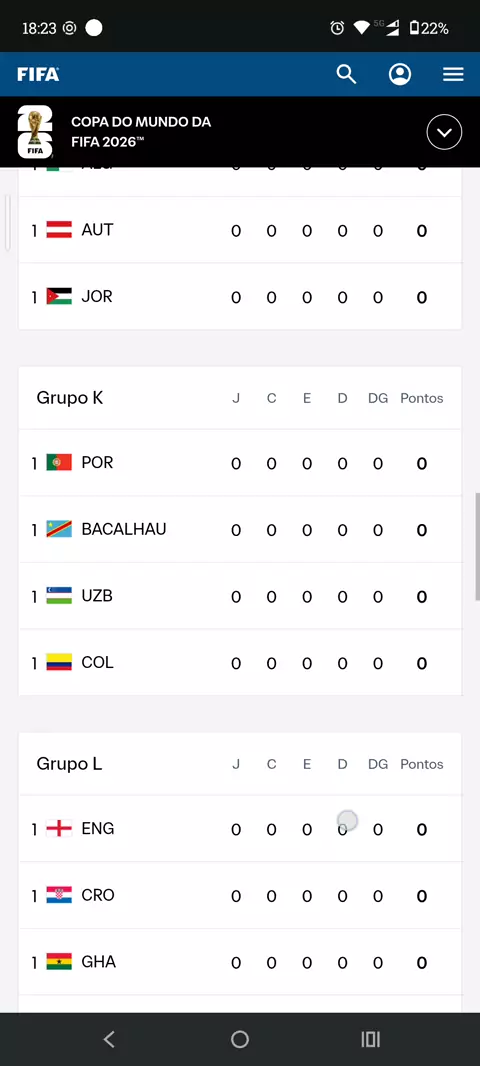Open recent apps from the navigation bar
480x1066 pixels.
tap(371, 1039)
